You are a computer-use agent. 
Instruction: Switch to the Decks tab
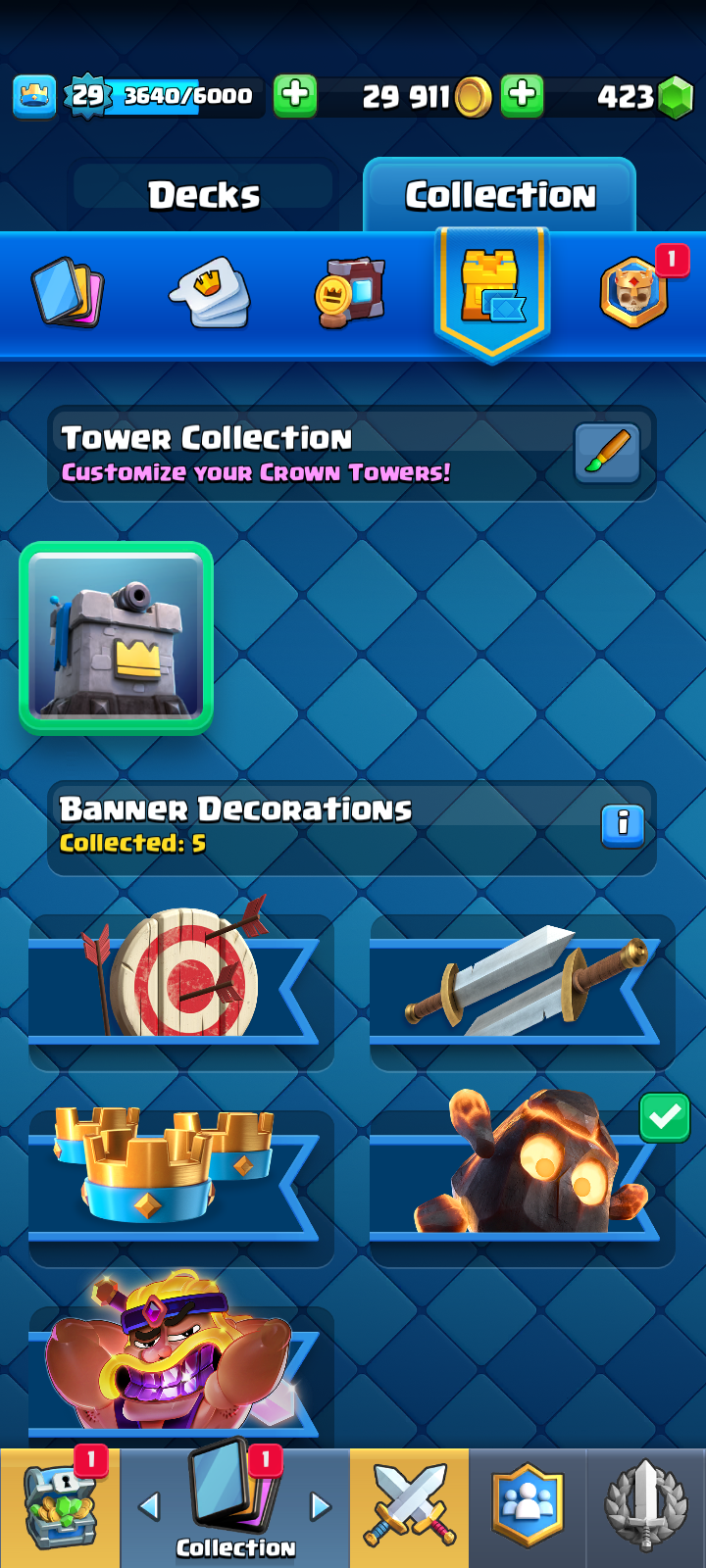pyautogui.click(x=204, y=194)
